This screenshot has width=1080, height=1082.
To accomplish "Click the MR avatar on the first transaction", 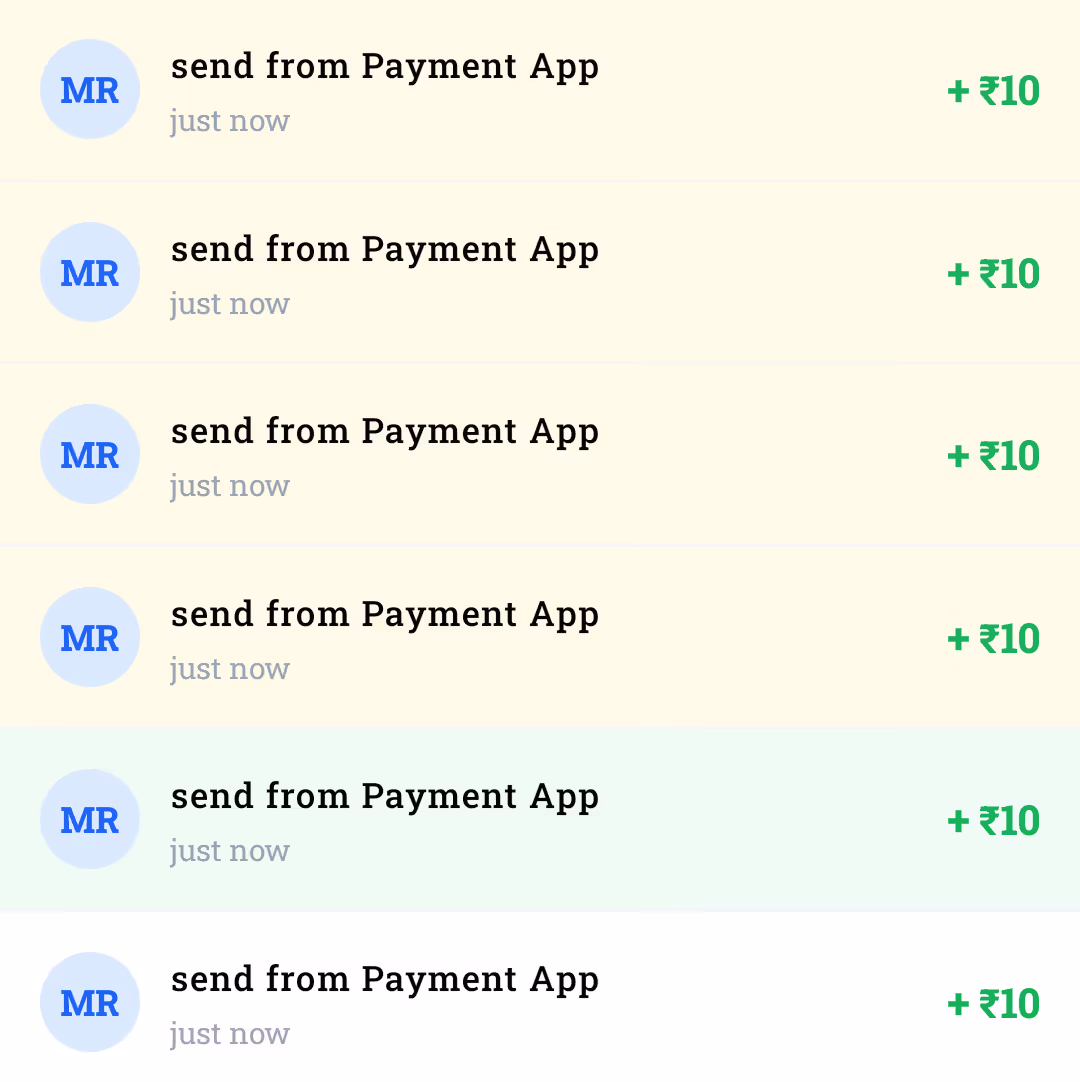I will point(90,89).
